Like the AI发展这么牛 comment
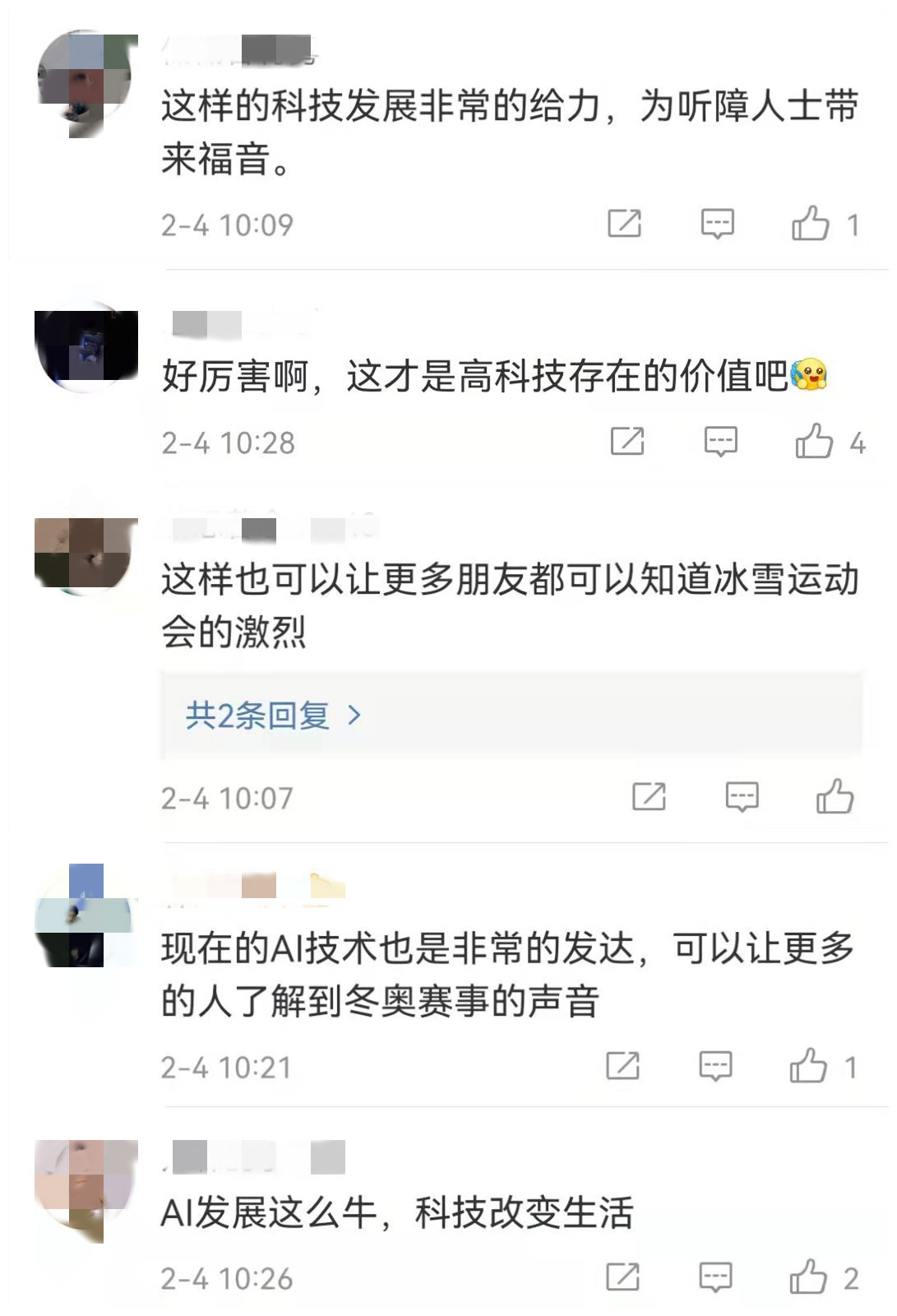Viewport: 897px width, 1316px height. point(808,1277)
